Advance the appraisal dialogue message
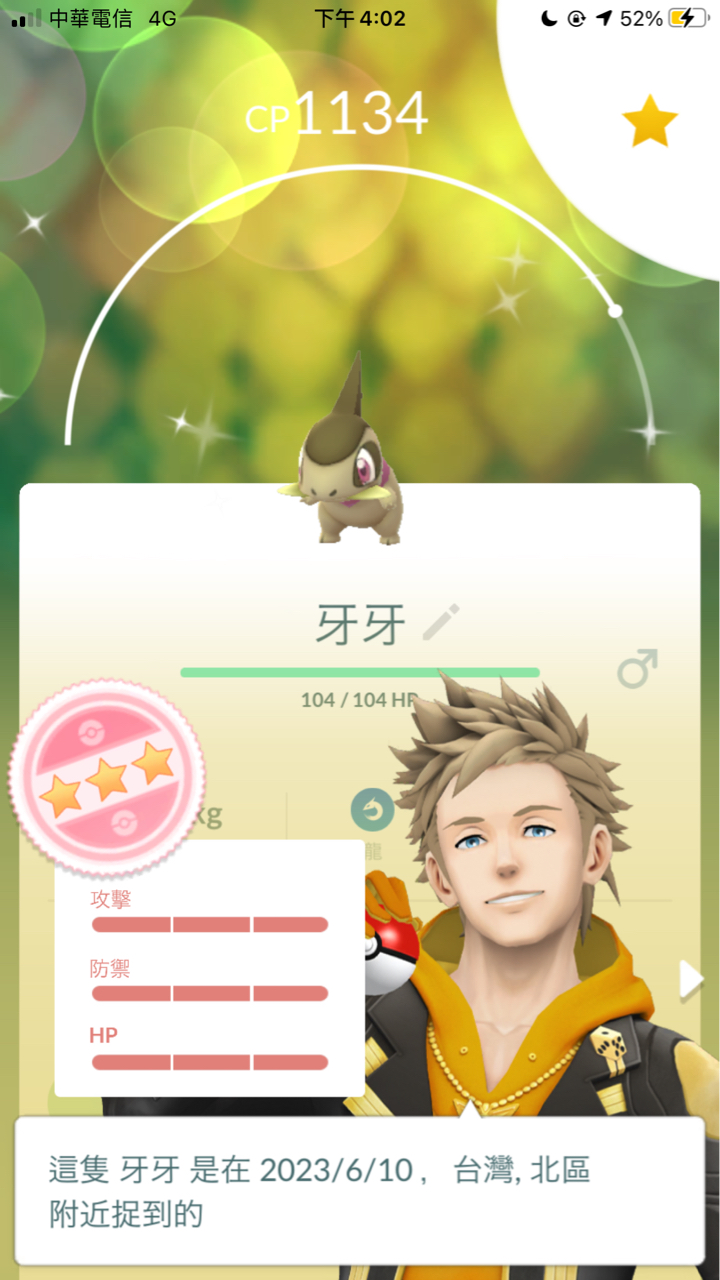 (360, 1188)
